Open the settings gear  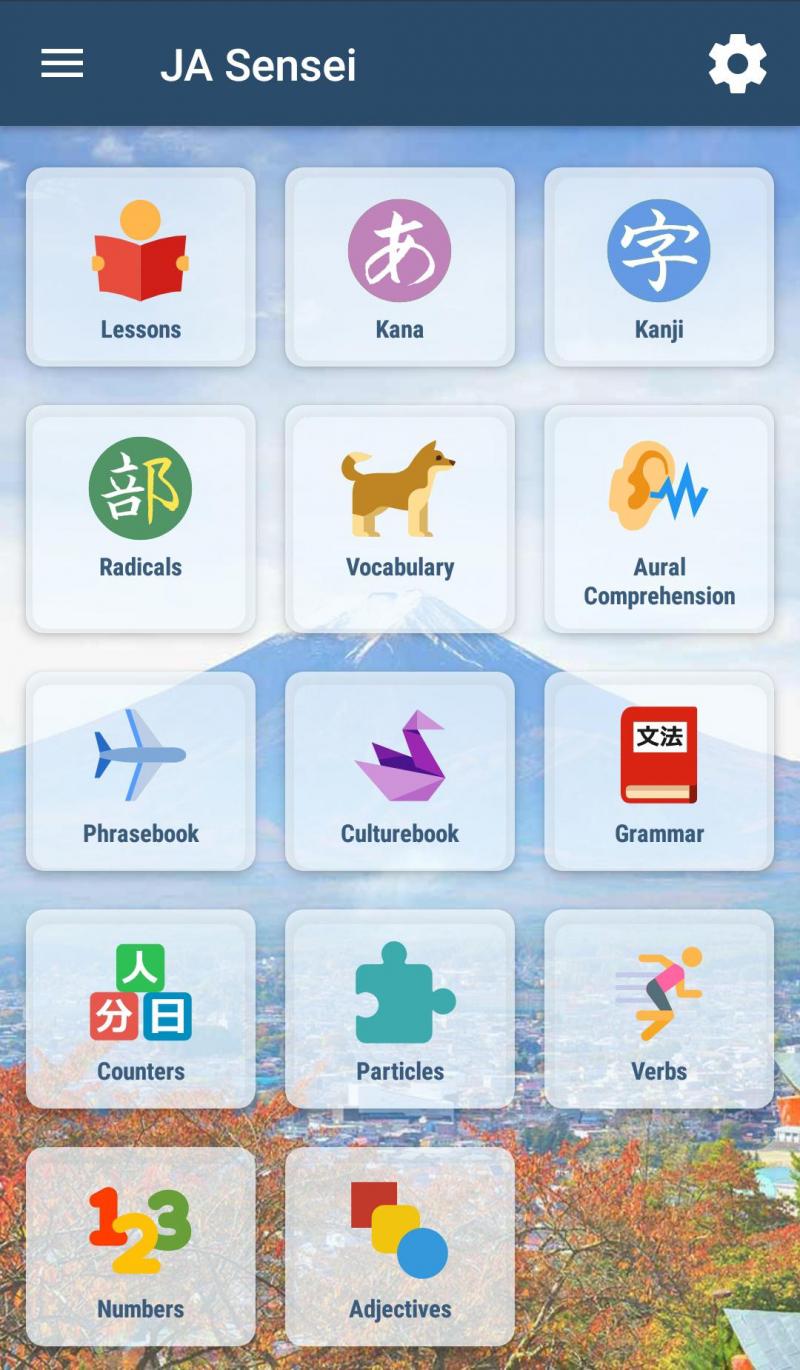pyautogui.click(x=737, y=65)
